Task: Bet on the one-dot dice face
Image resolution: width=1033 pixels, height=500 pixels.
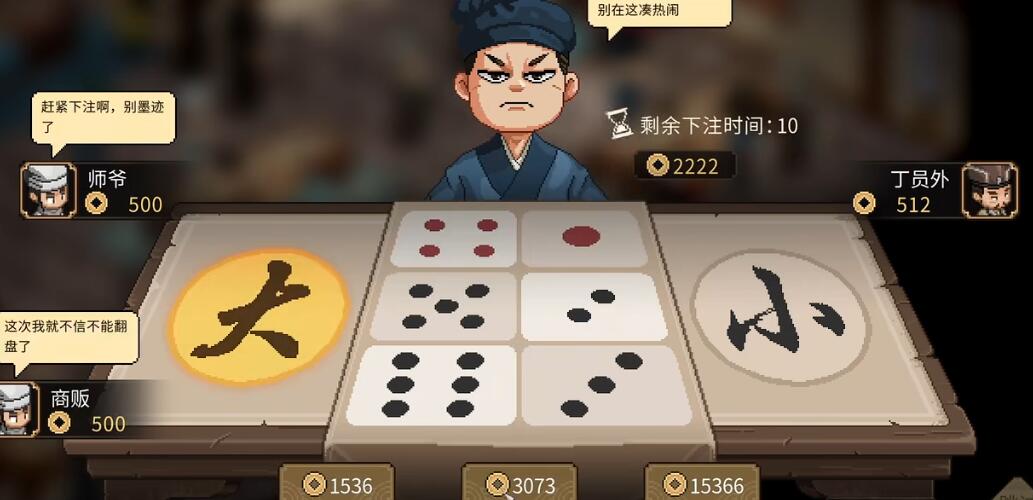Action: pos(583,238)
